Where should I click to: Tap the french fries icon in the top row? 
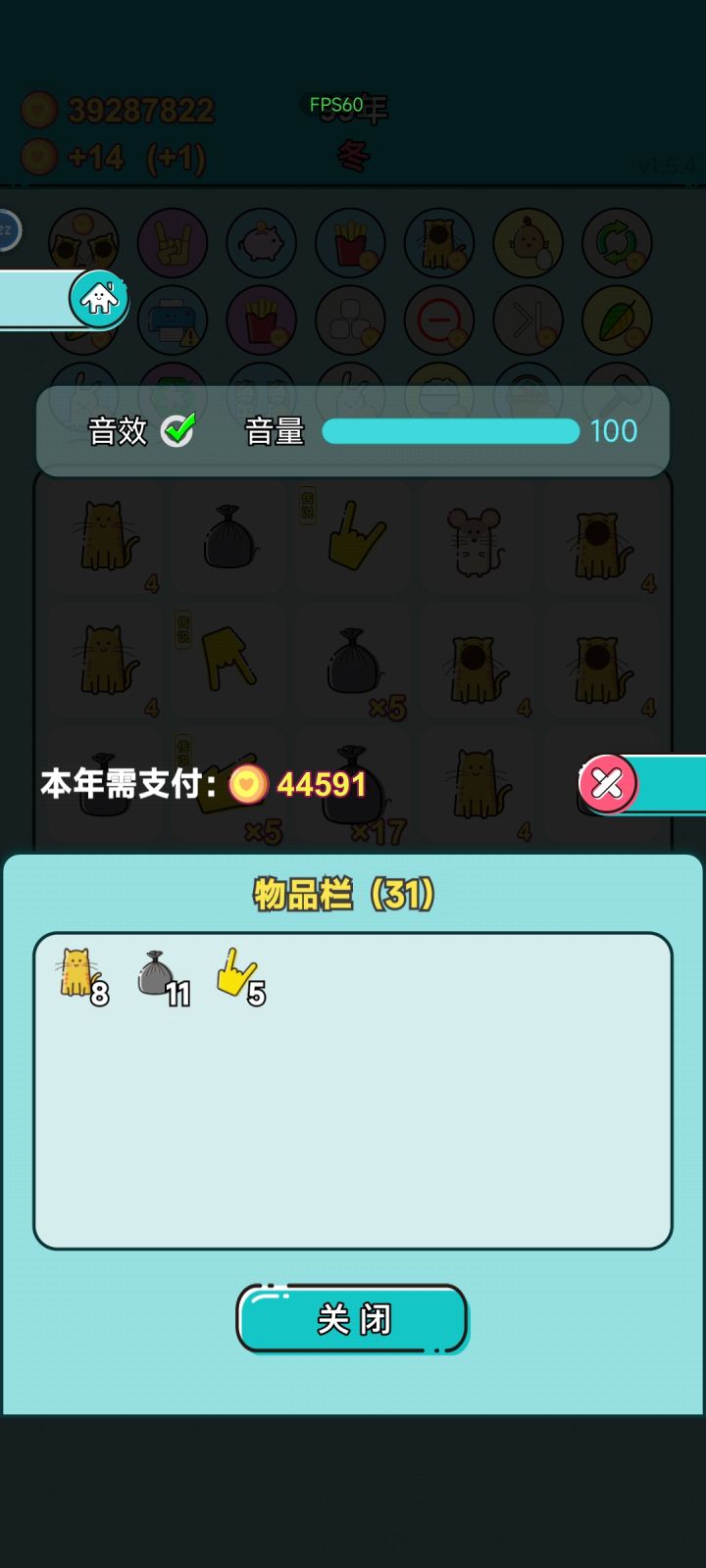pyautogui.click(x=348, y=243)
